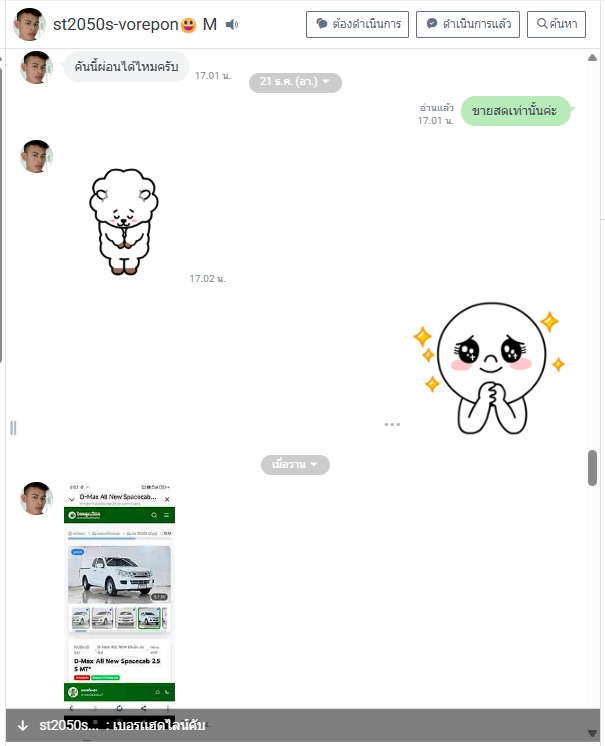Mark chat as ดำเนินการแล้ว
The image size is (605, 746).
click(x=467, y=24)
